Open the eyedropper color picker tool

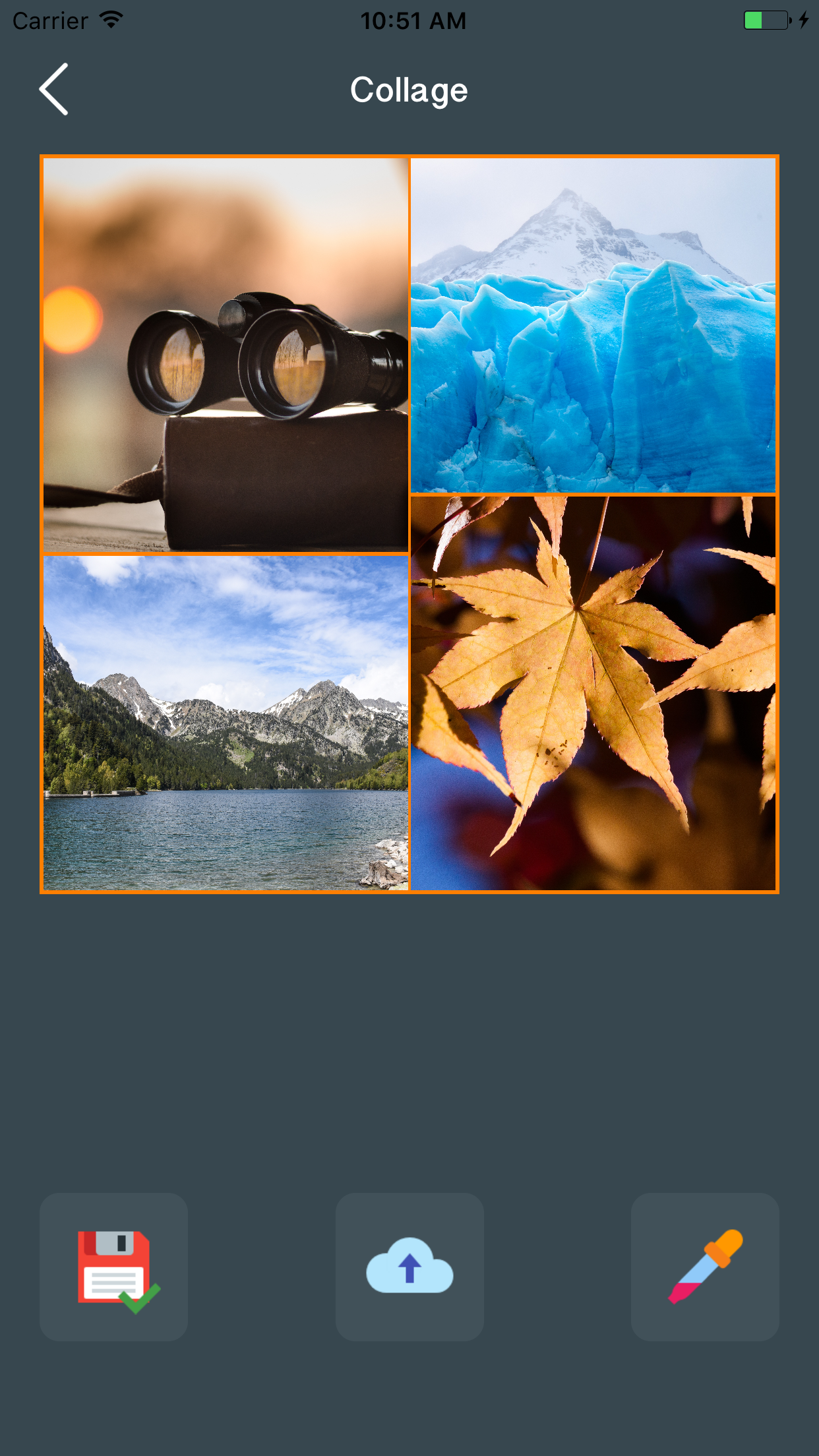704,1265
